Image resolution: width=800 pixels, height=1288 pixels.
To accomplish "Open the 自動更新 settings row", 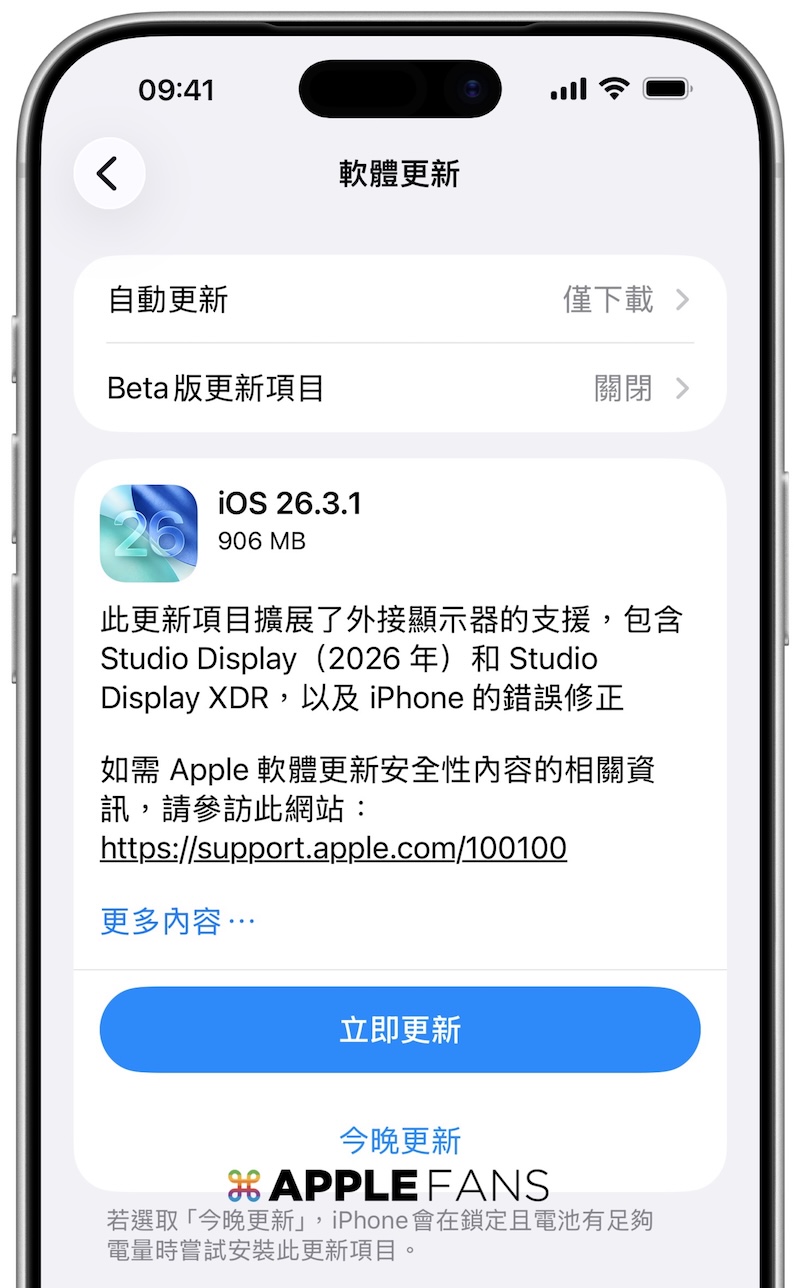I will tap(399, 300).
